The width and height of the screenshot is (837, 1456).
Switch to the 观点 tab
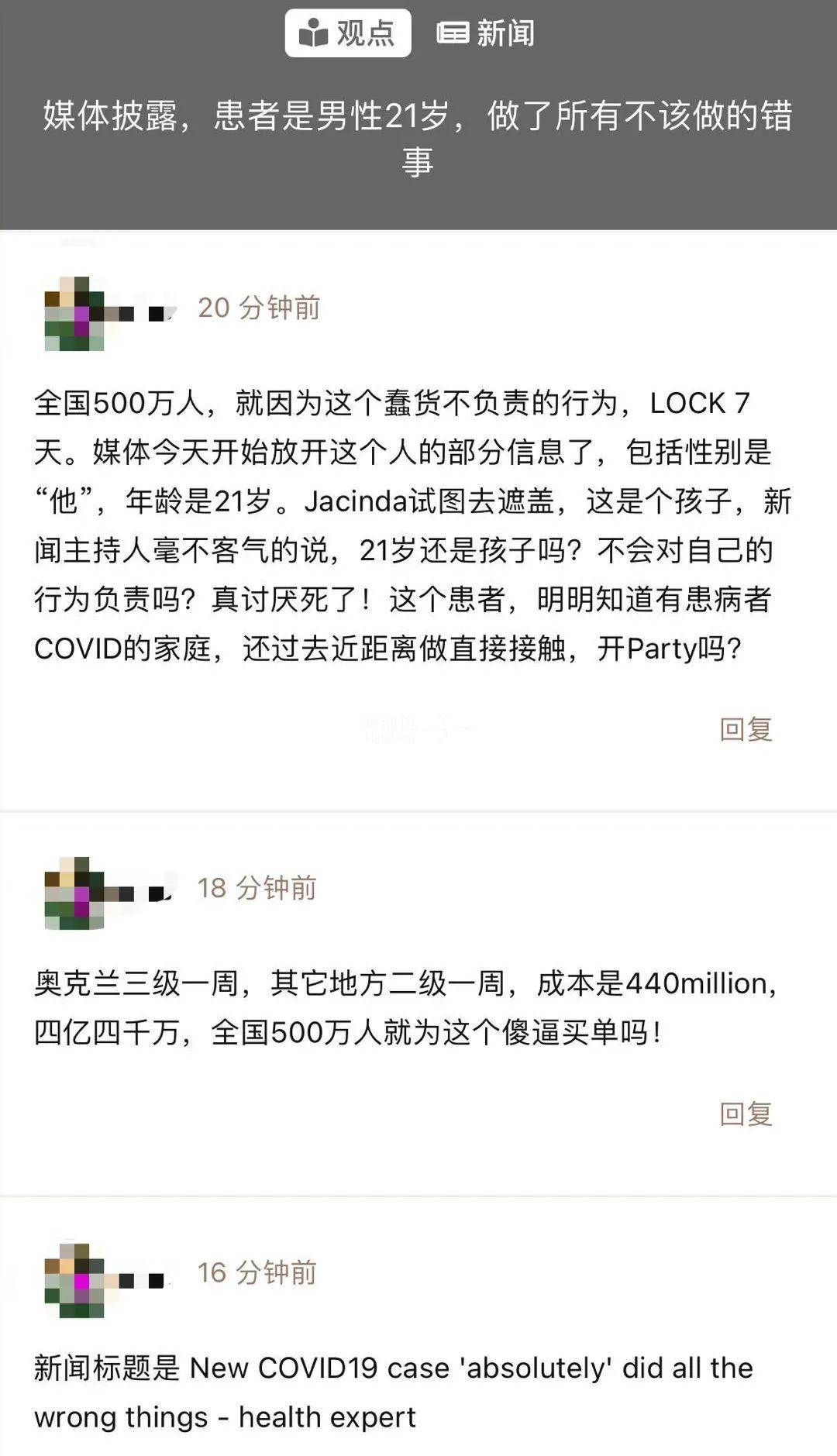point(348,33)
